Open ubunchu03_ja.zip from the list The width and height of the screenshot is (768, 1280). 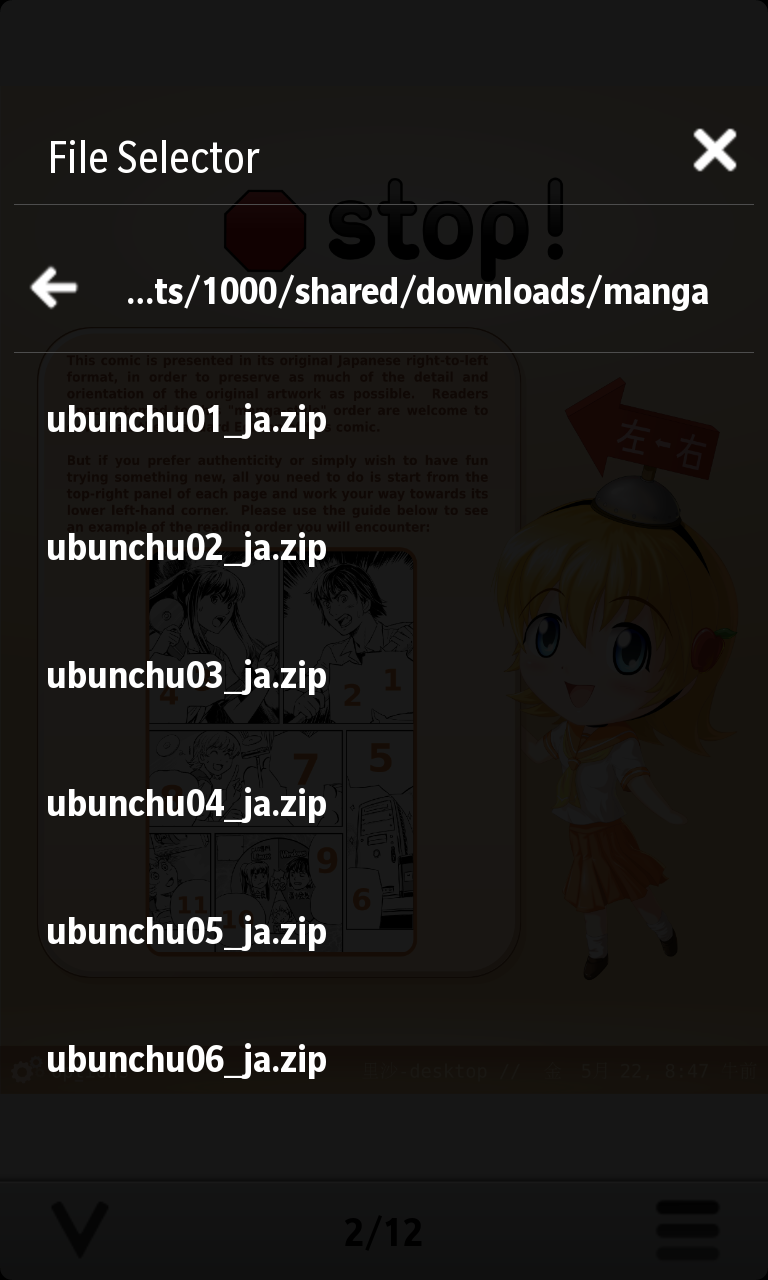click(187, 676)
